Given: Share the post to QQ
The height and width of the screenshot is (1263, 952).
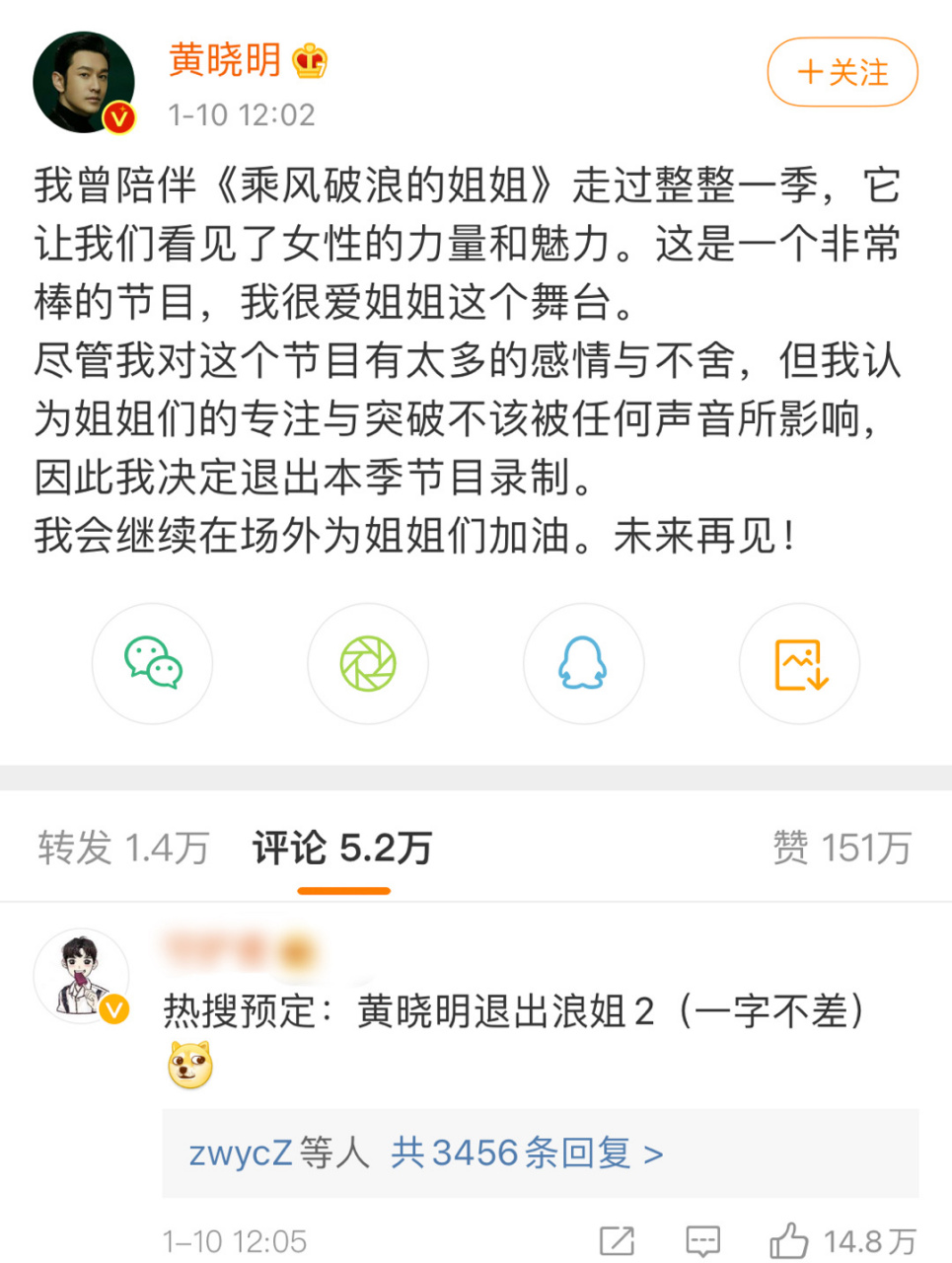Looking at the screenshot, I should coord(583,663).
